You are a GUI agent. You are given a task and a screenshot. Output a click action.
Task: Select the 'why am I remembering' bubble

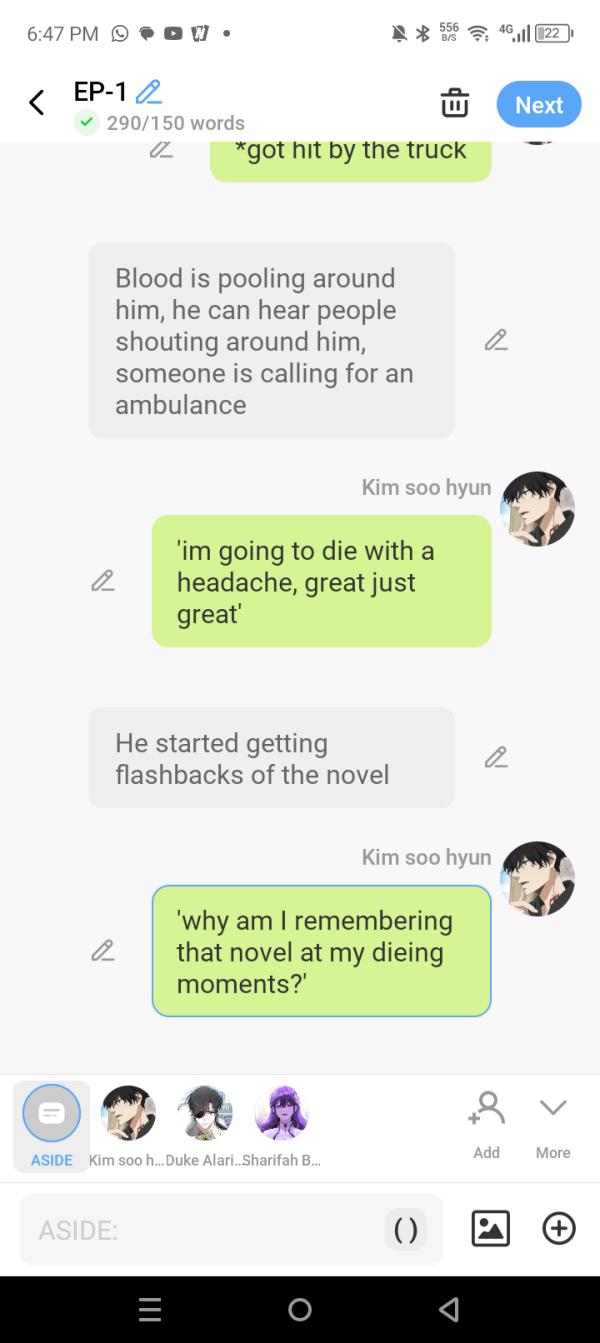(x=321, y=951)
